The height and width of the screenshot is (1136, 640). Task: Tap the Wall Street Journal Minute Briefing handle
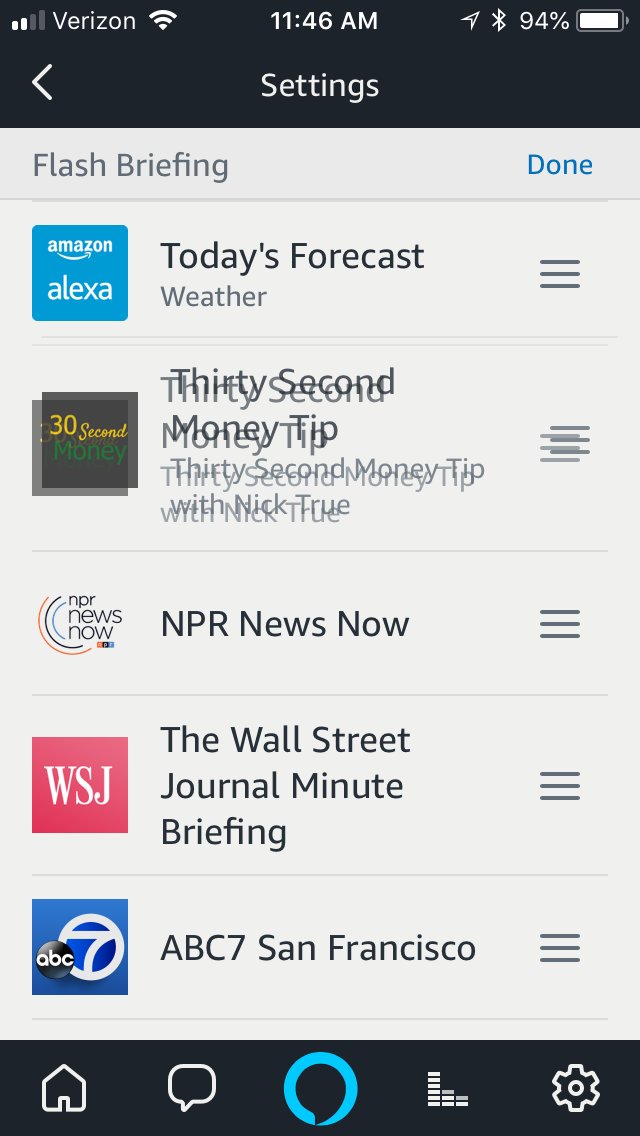tap(559, 786)
